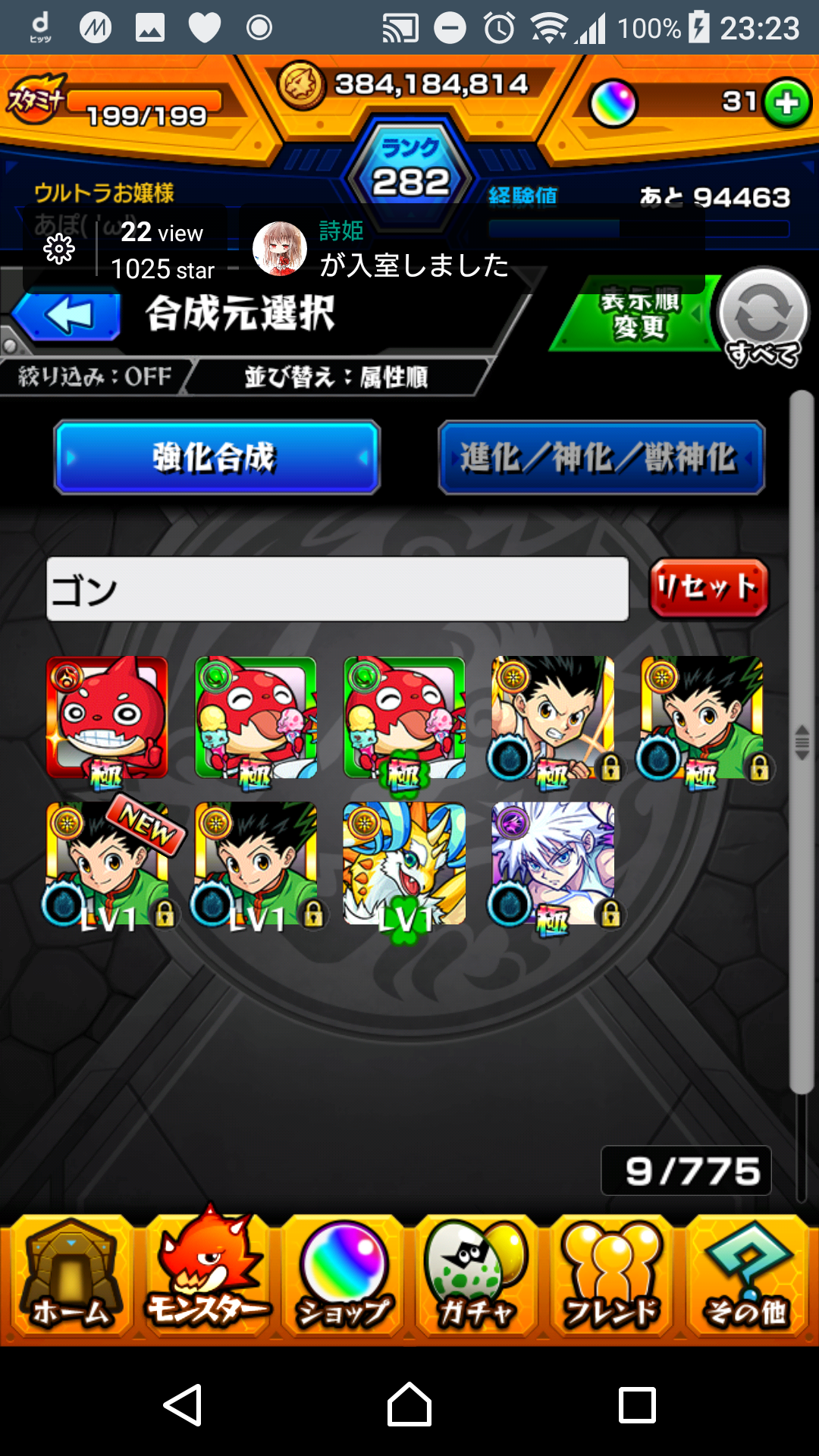Open the settings gear next to view count
Viewport: 819px width, 1456px height.
(60, 250)
